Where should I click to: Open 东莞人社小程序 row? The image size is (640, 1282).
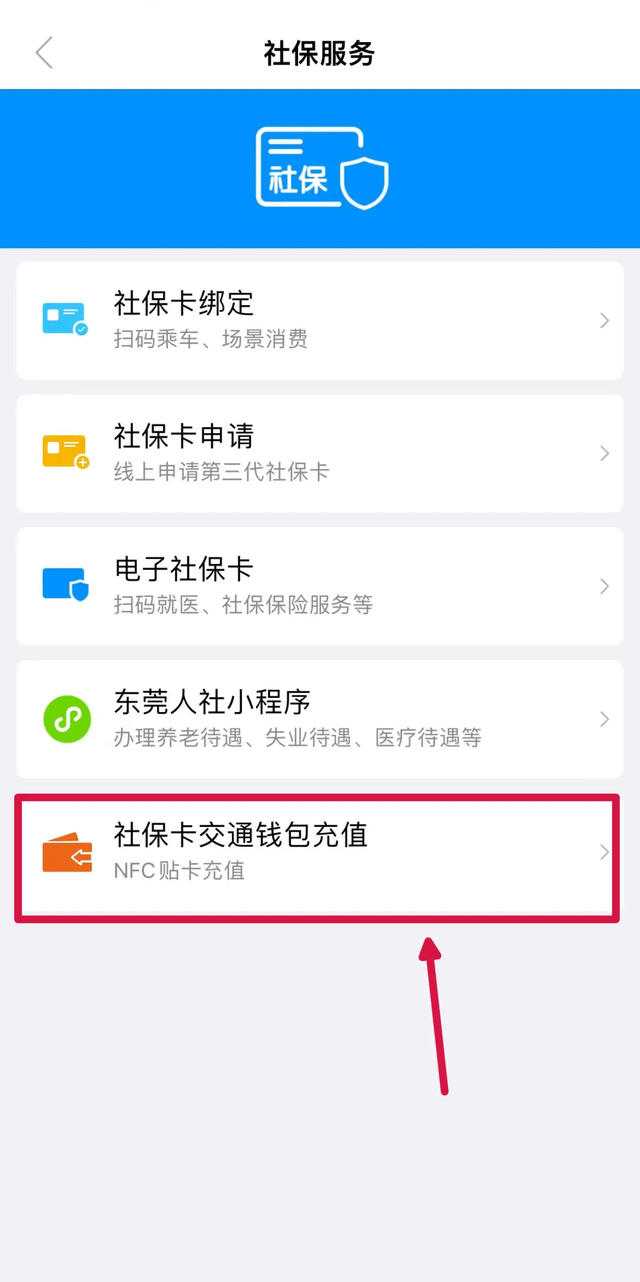tap(320, 719)
